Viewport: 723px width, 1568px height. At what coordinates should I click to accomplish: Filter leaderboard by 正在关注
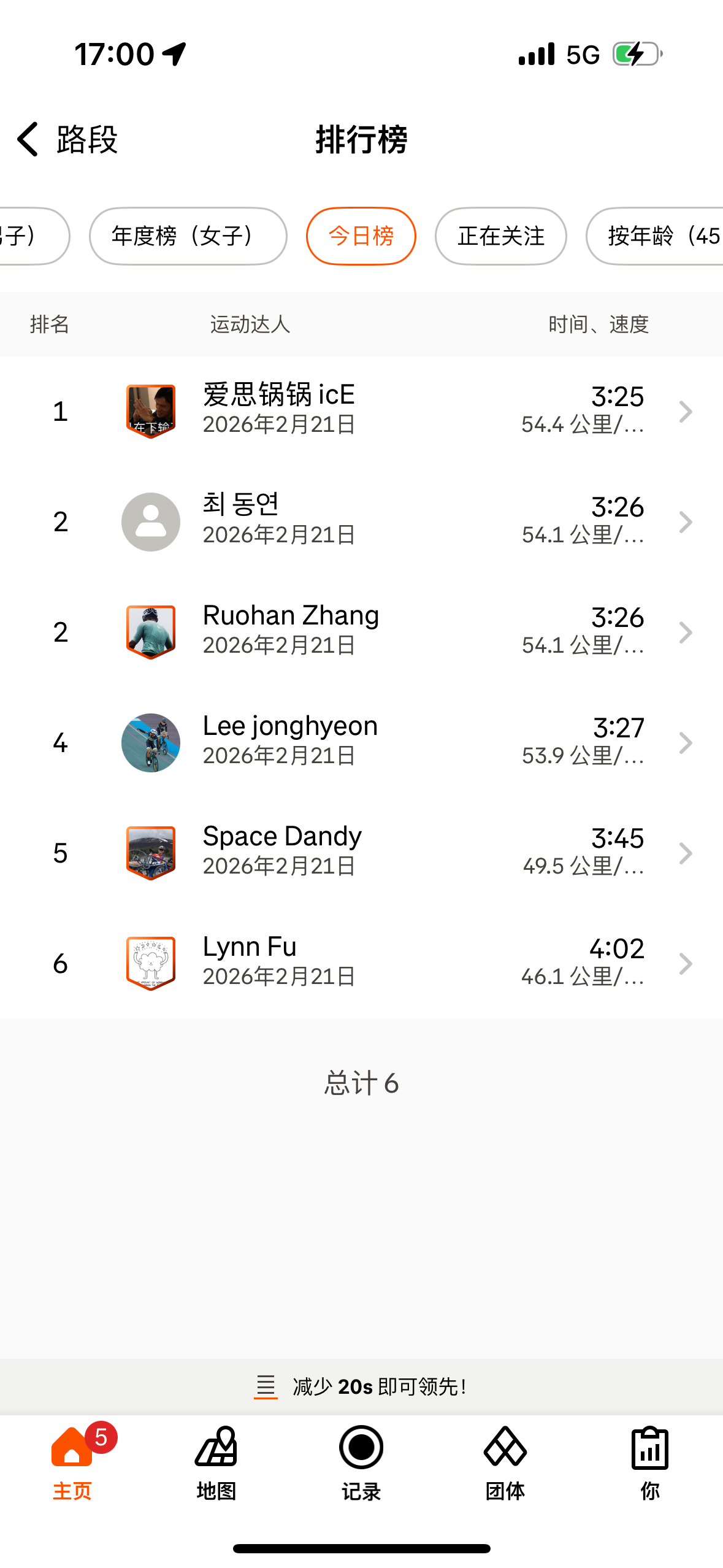pos(500,236)
